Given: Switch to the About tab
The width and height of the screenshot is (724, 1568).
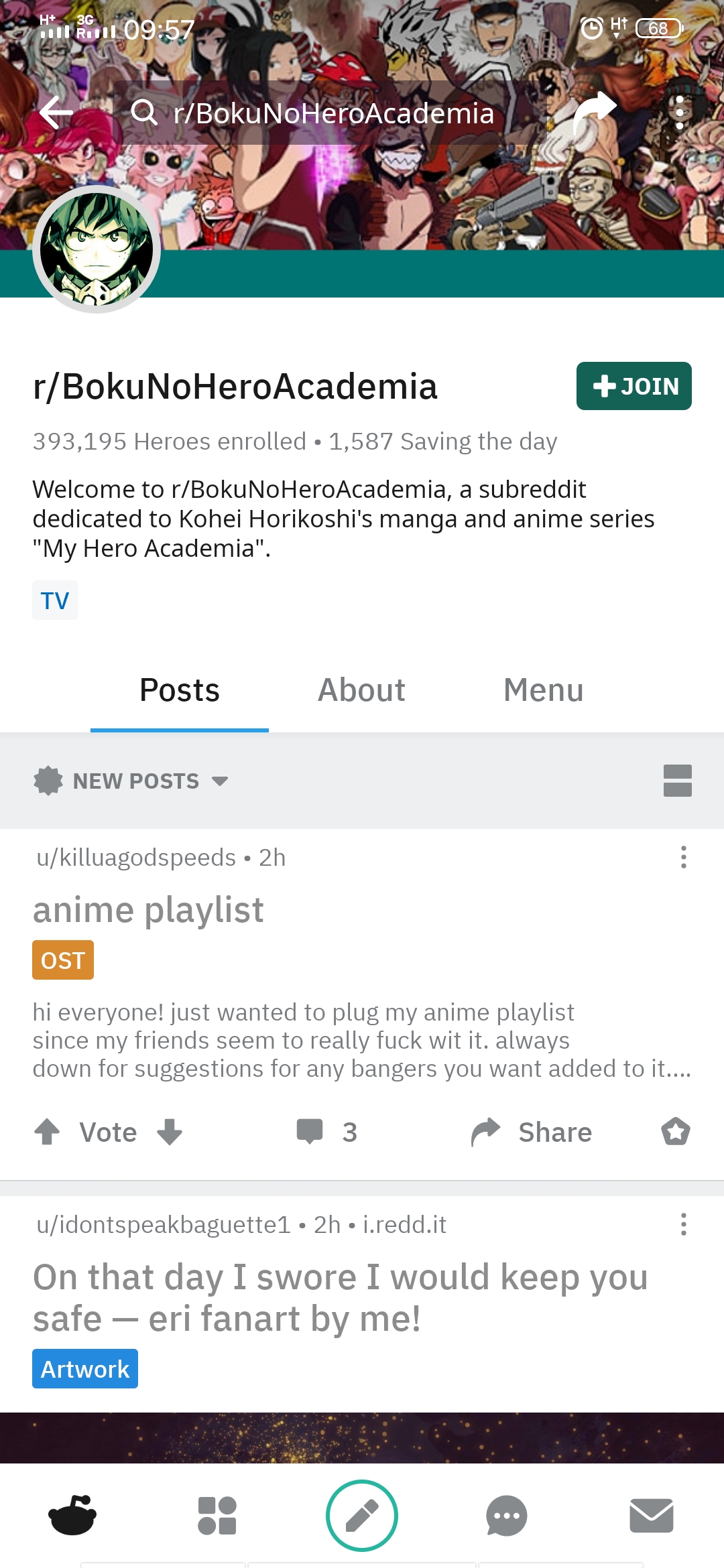Looking at the screenshot, I should click(361, 690).
